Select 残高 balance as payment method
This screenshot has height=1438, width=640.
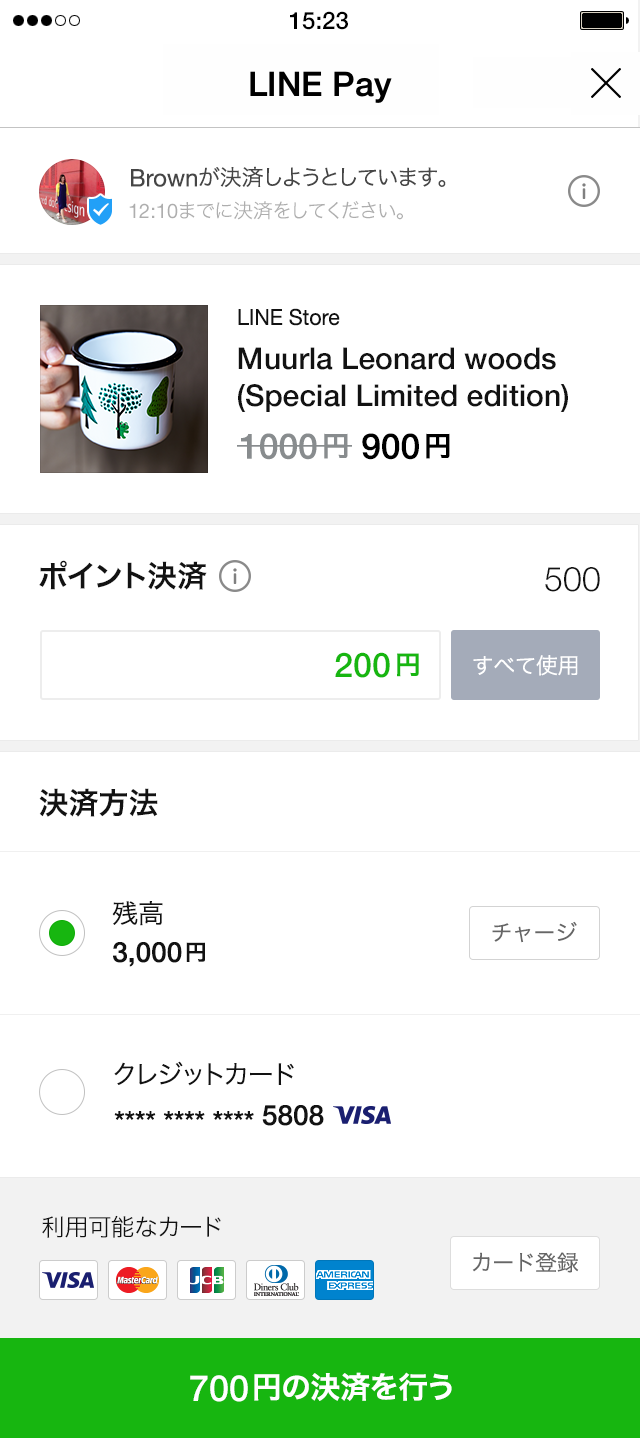[x=62, y=933]
